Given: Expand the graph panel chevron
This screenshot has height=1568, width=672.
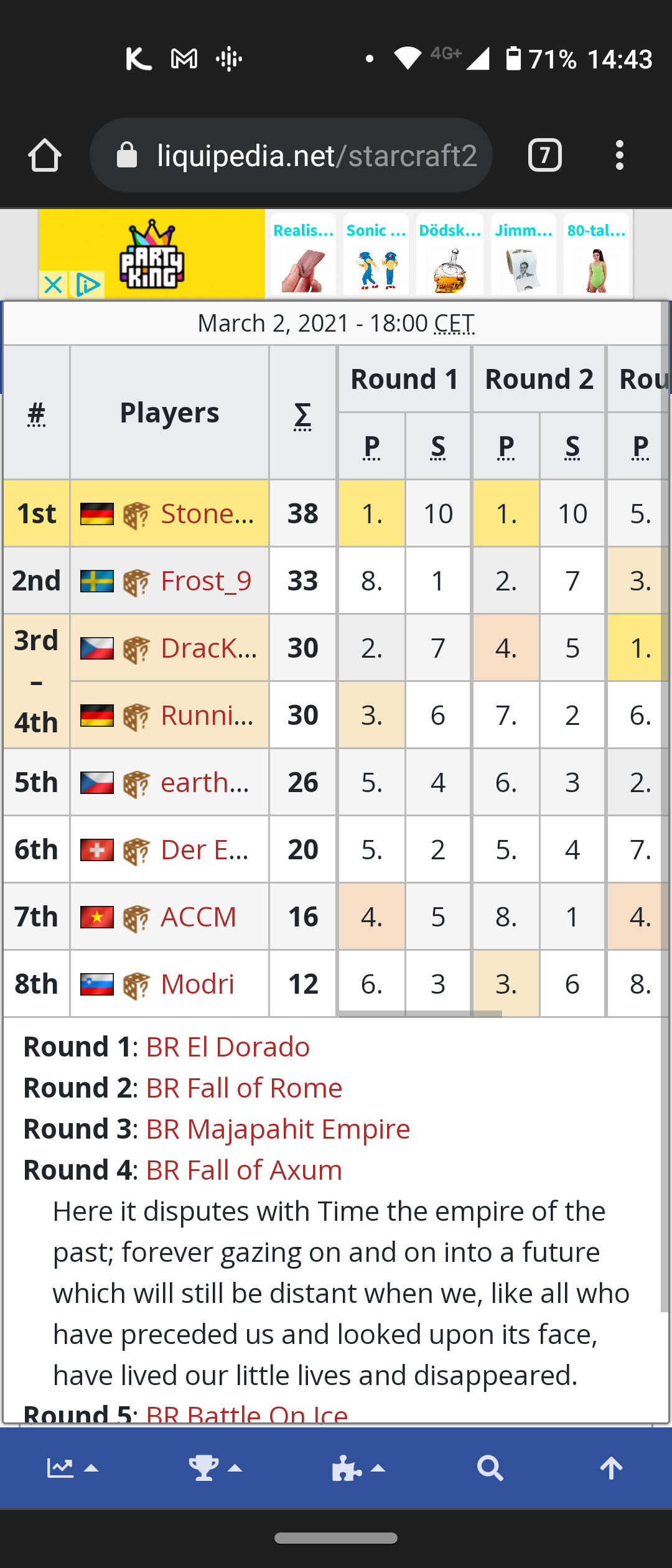Looking at the screenshot, I should click(x=92, y=1468).
